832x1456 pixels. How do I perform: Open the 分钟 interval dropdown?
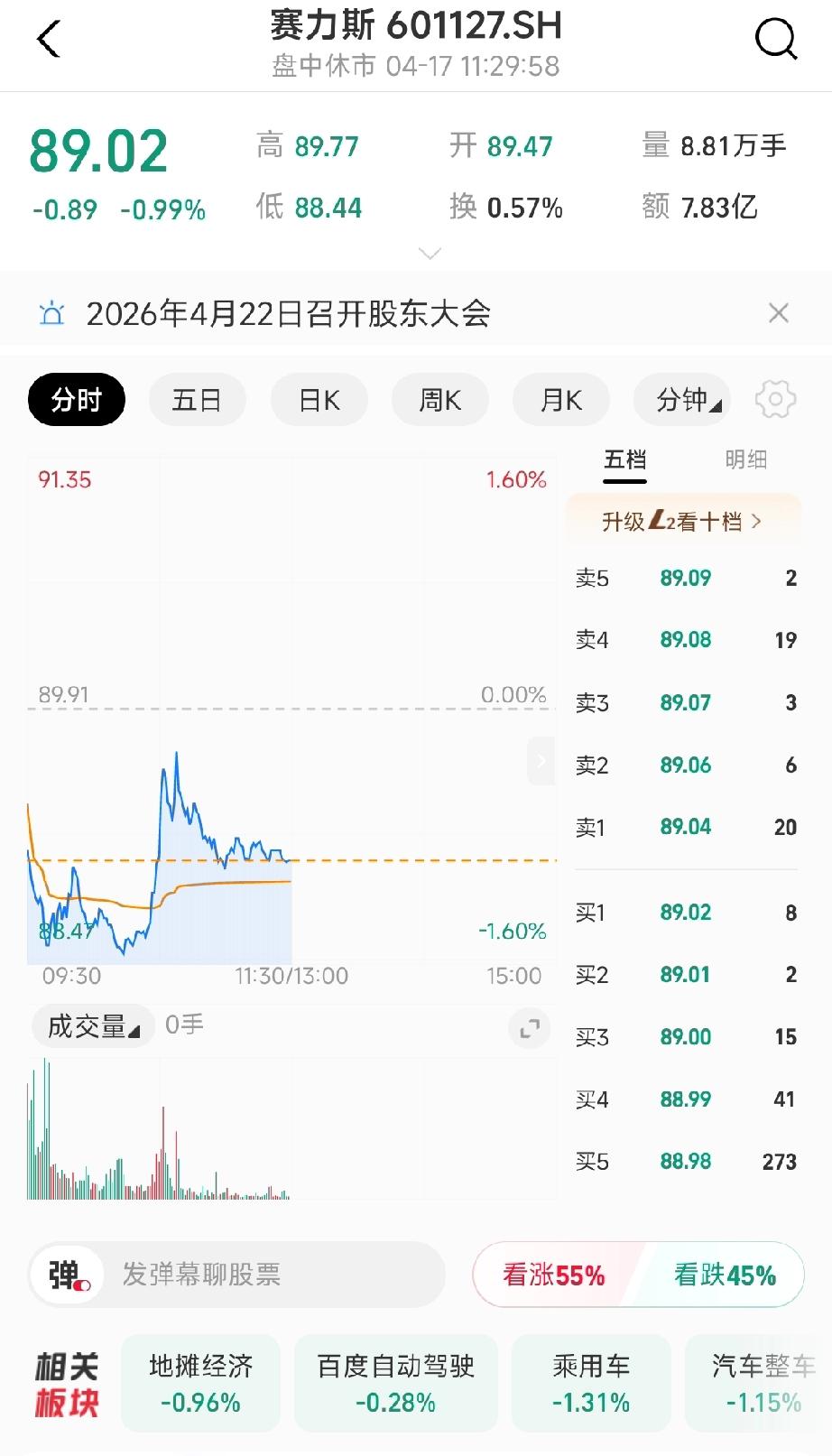[x=681, y=398]
